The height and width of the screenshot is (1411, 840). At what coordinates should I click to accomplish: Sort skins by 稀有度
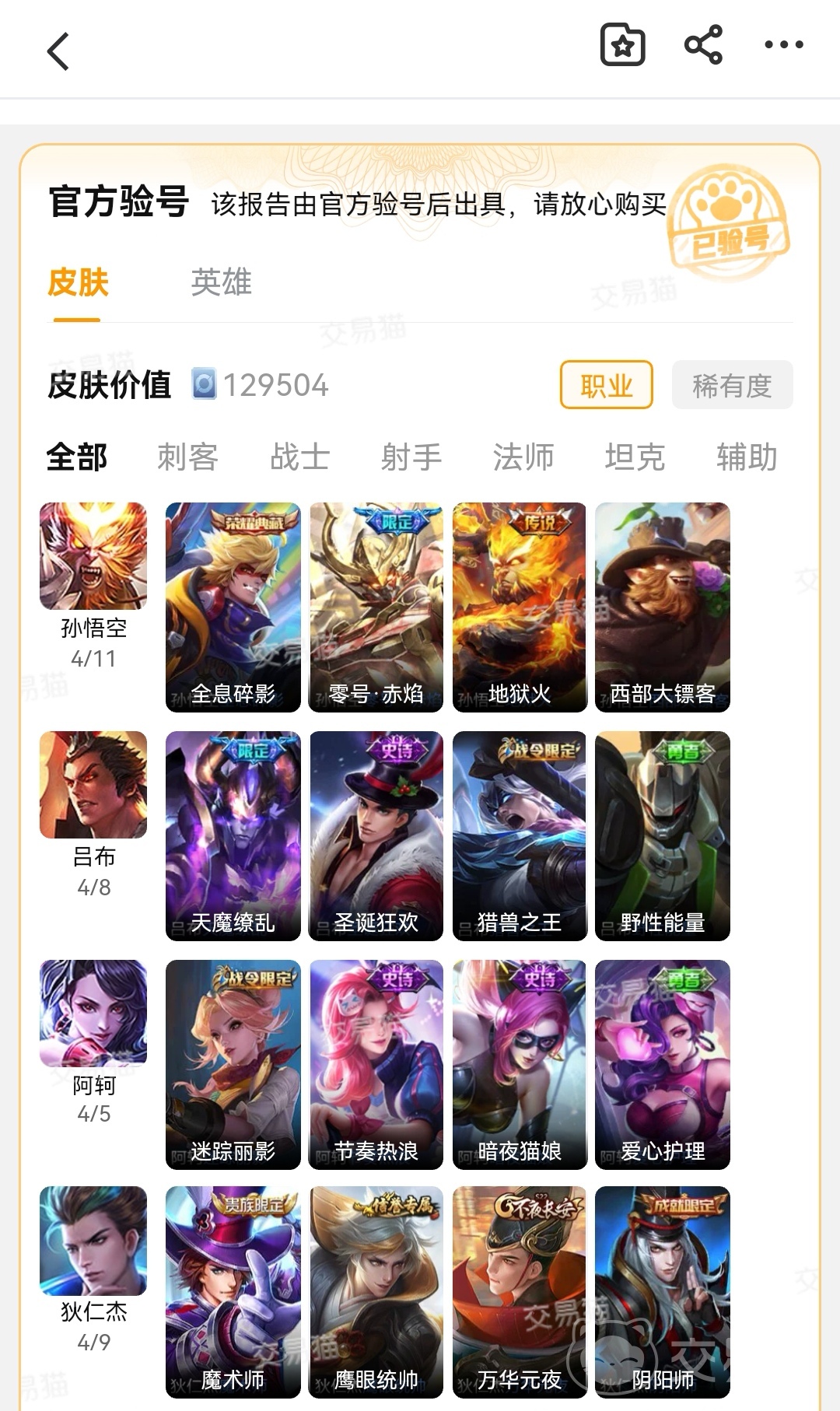(732, 385)
